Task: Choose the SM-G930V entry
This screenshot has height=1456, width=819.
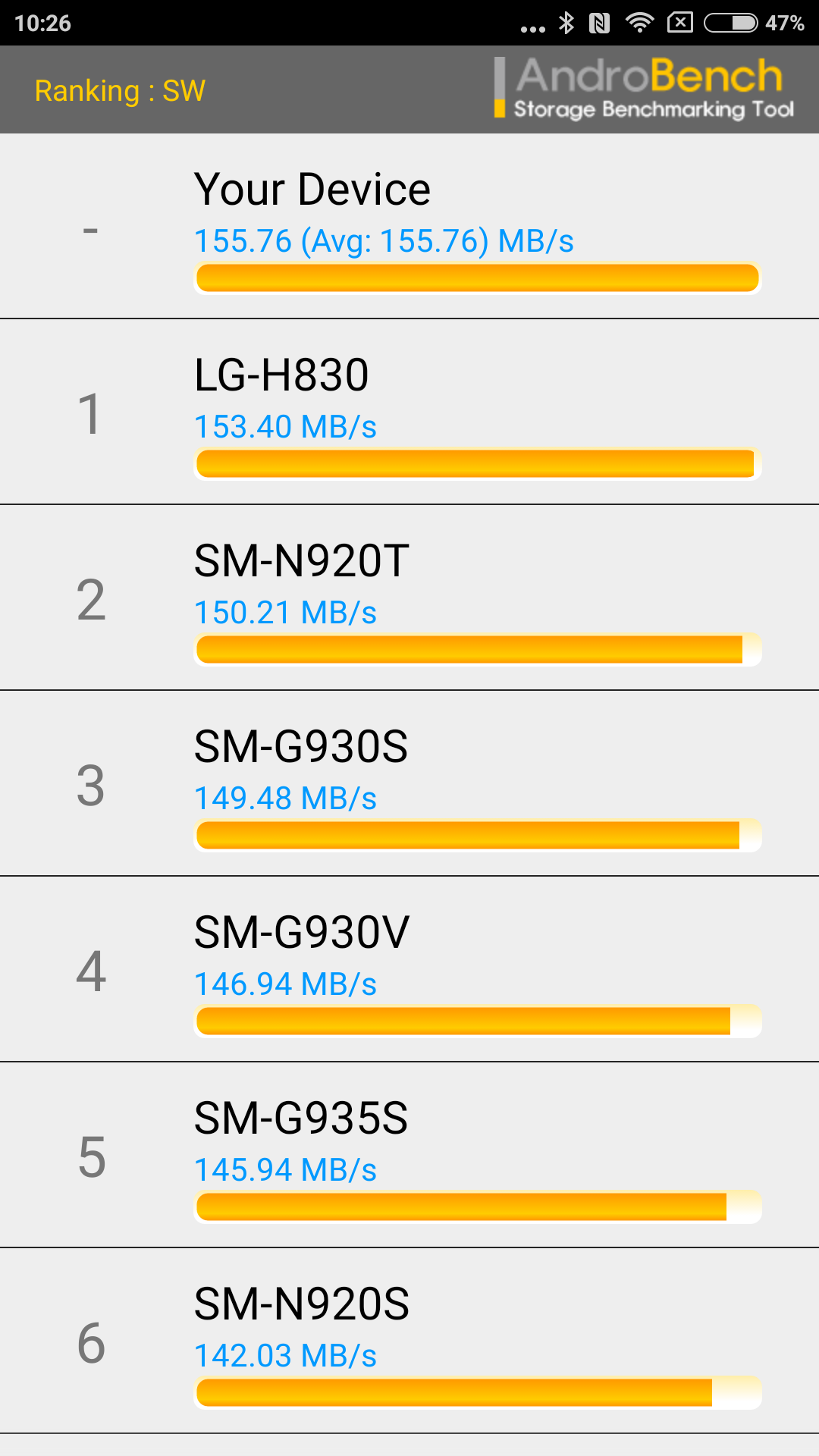Action: 409,969
